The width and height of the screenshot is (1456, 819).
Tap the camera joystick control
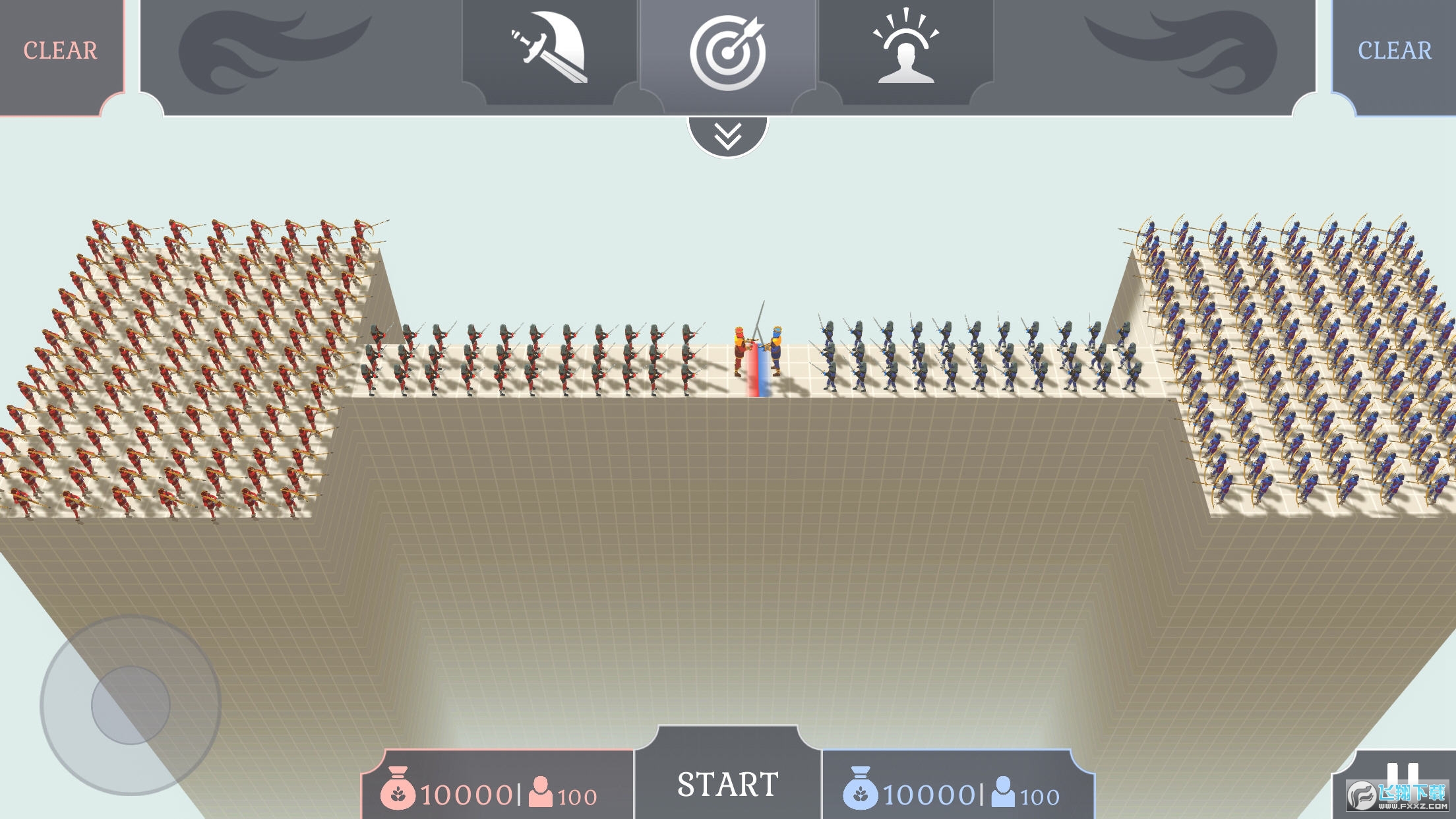[131, 705]
